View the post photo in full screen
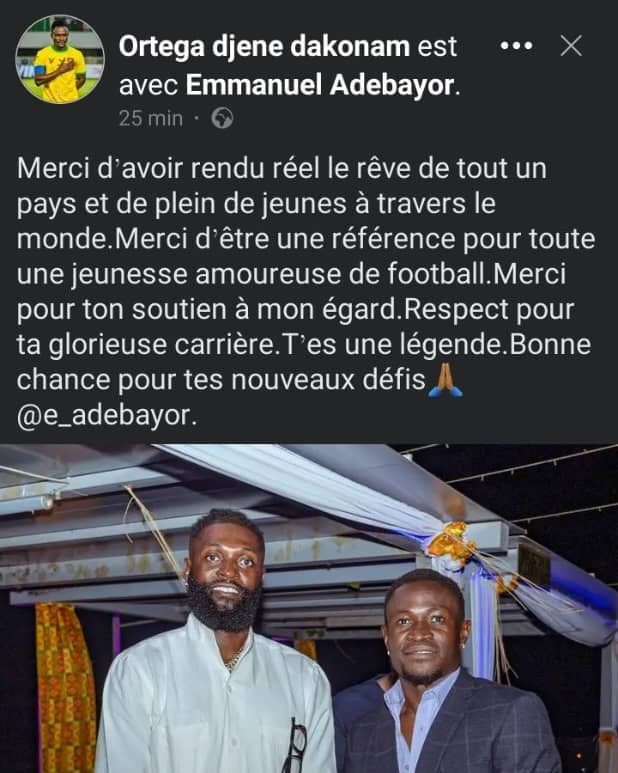 click(x=309, y=608)
